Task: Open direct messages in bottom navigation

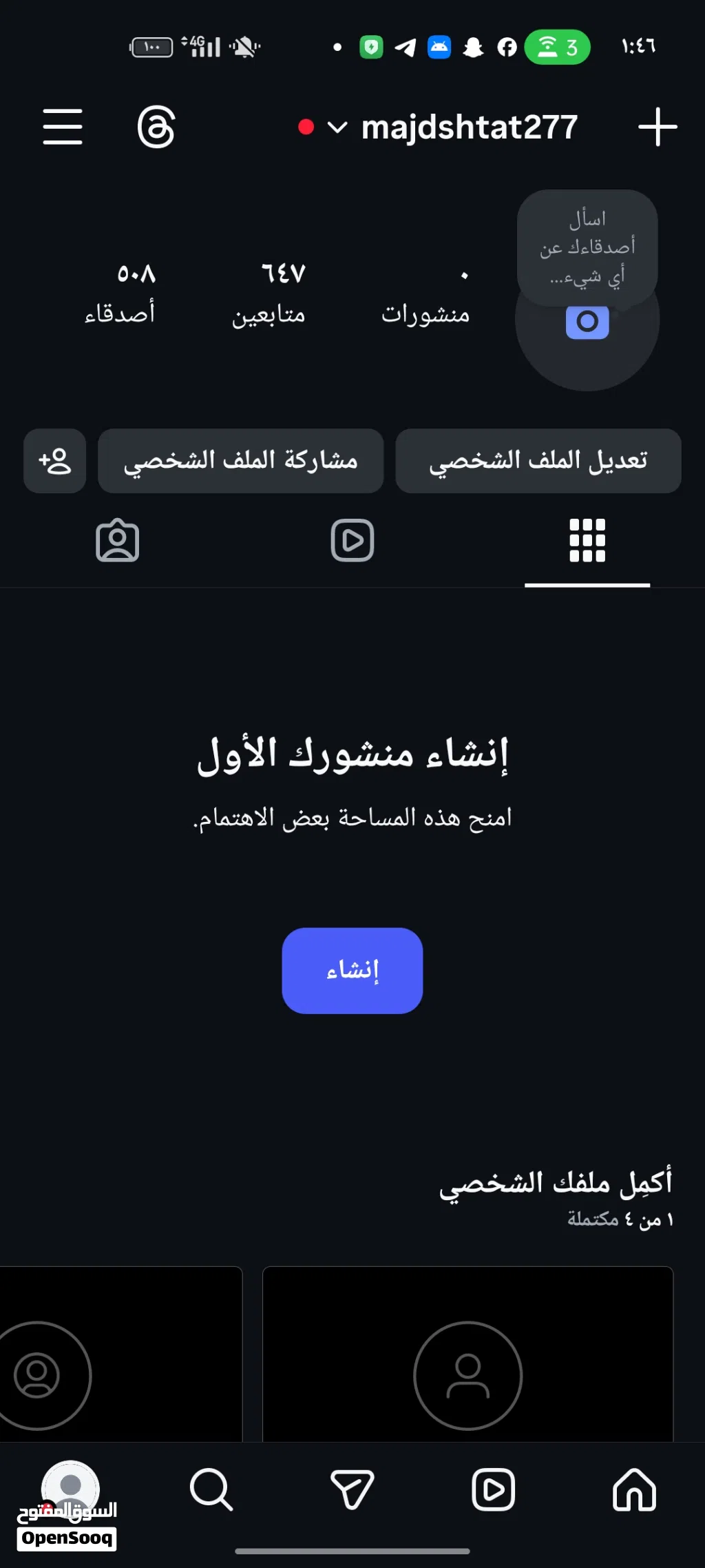Action: [352, 1489]
